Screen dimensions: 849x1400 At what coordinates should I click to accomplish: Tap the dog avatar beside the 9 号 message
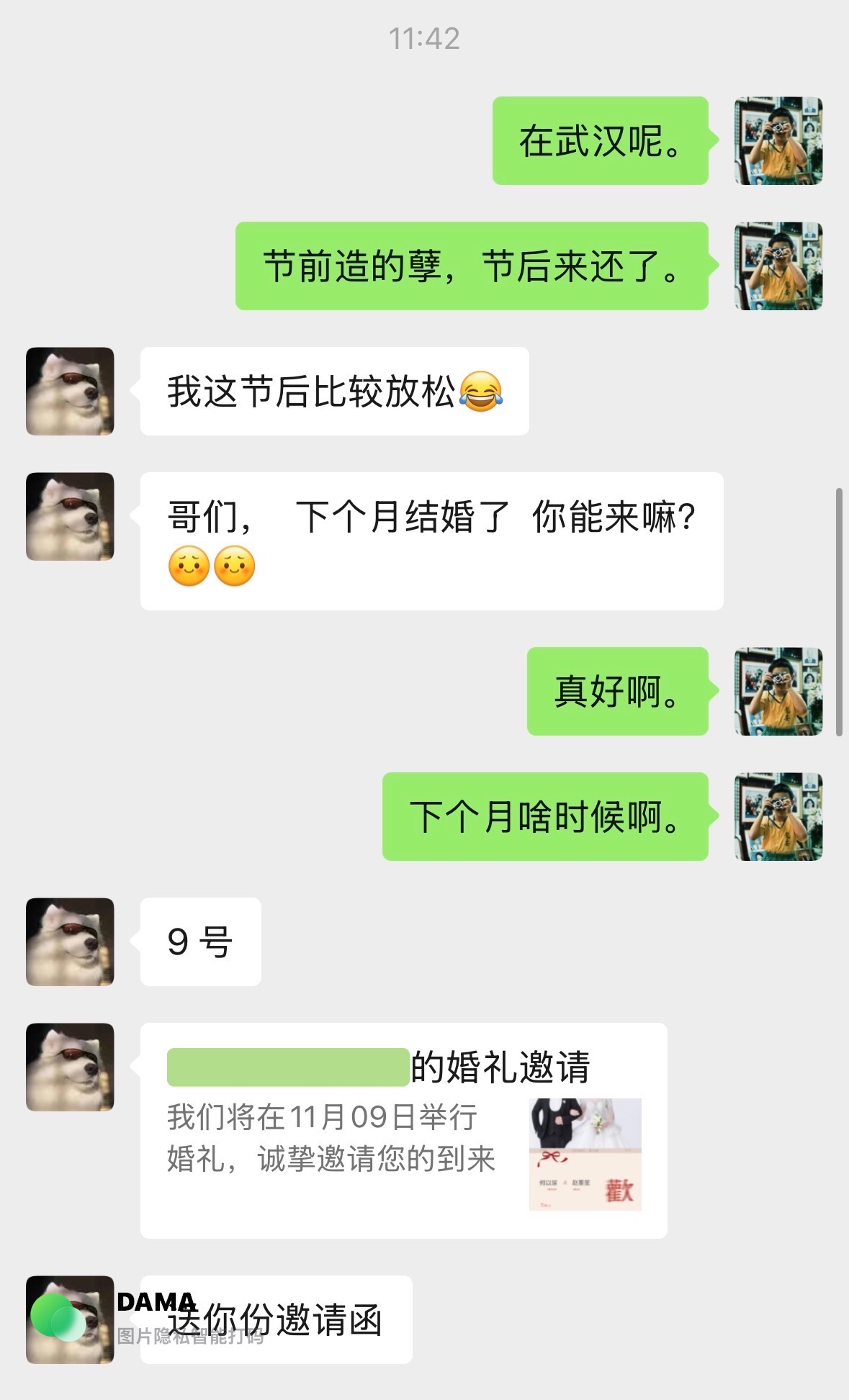(70, 941)
